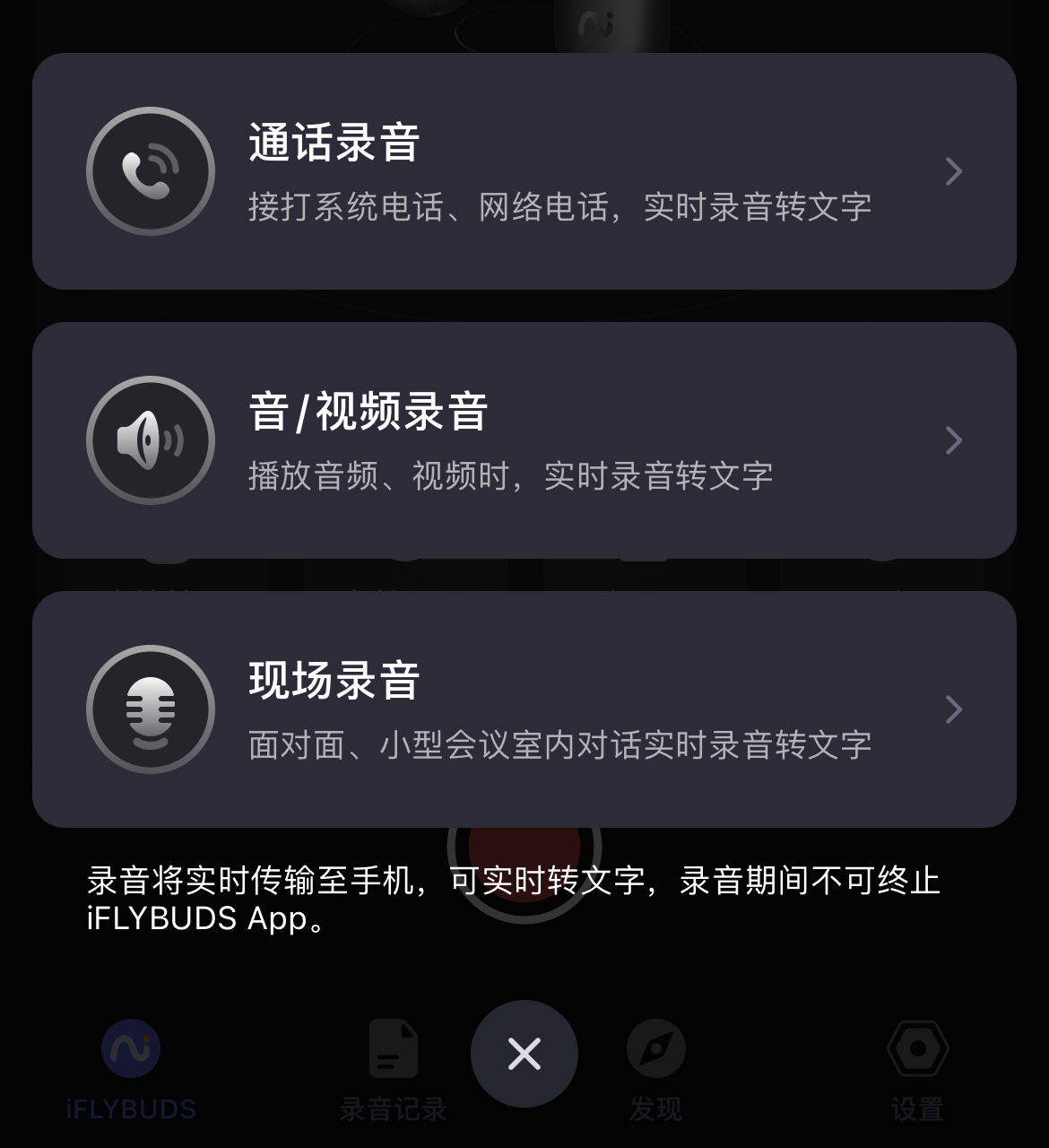Open 现场录音 via its right chevron

954,709
